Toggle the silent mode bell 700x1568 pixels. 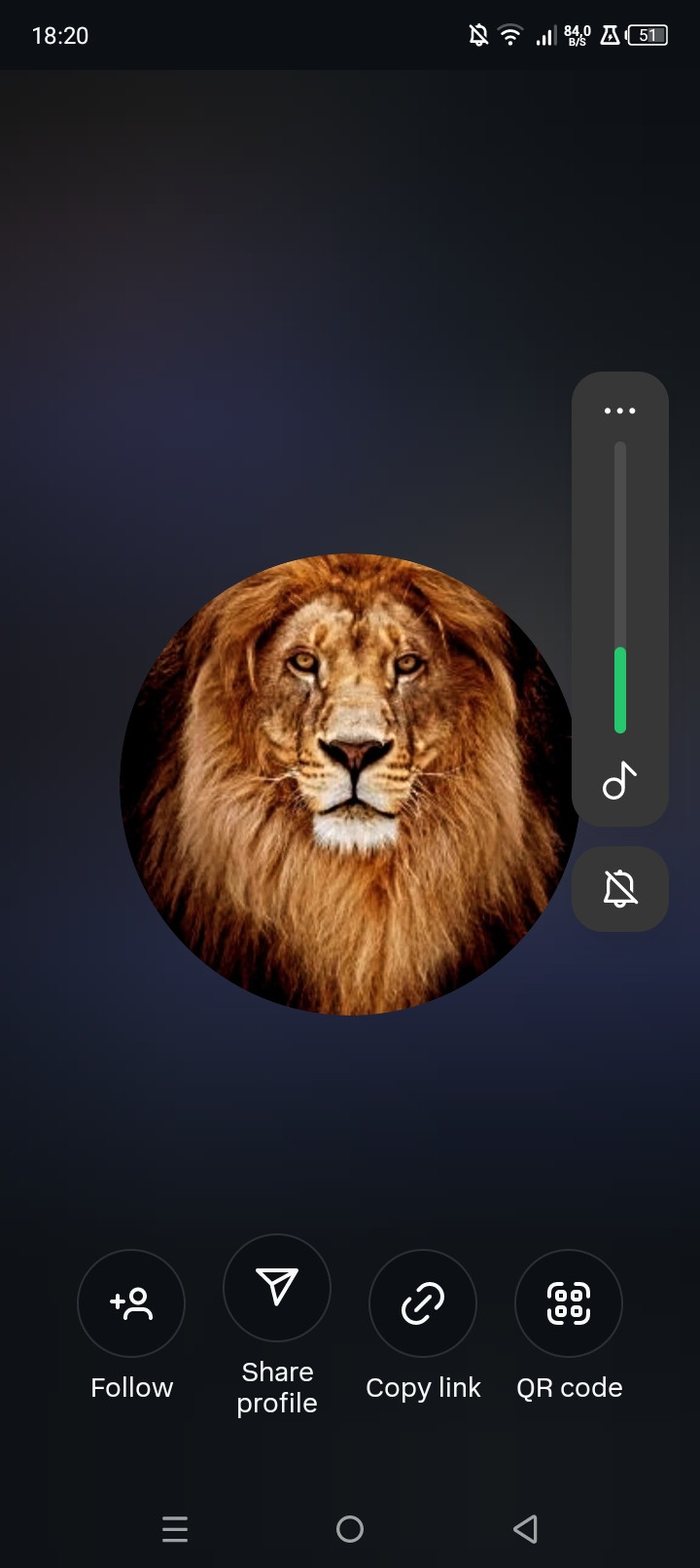click(x=619, y=888)
